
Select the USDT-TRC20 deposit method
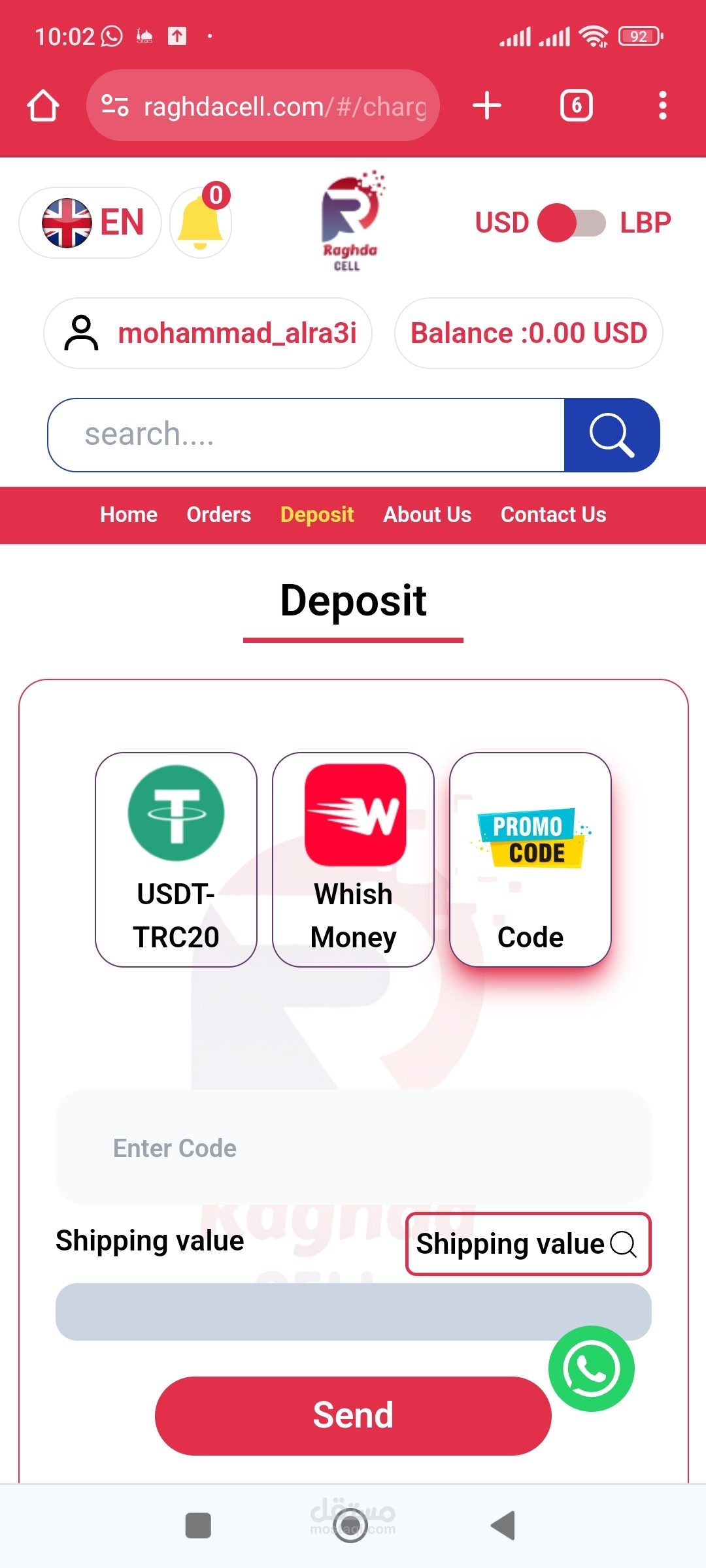176,859
